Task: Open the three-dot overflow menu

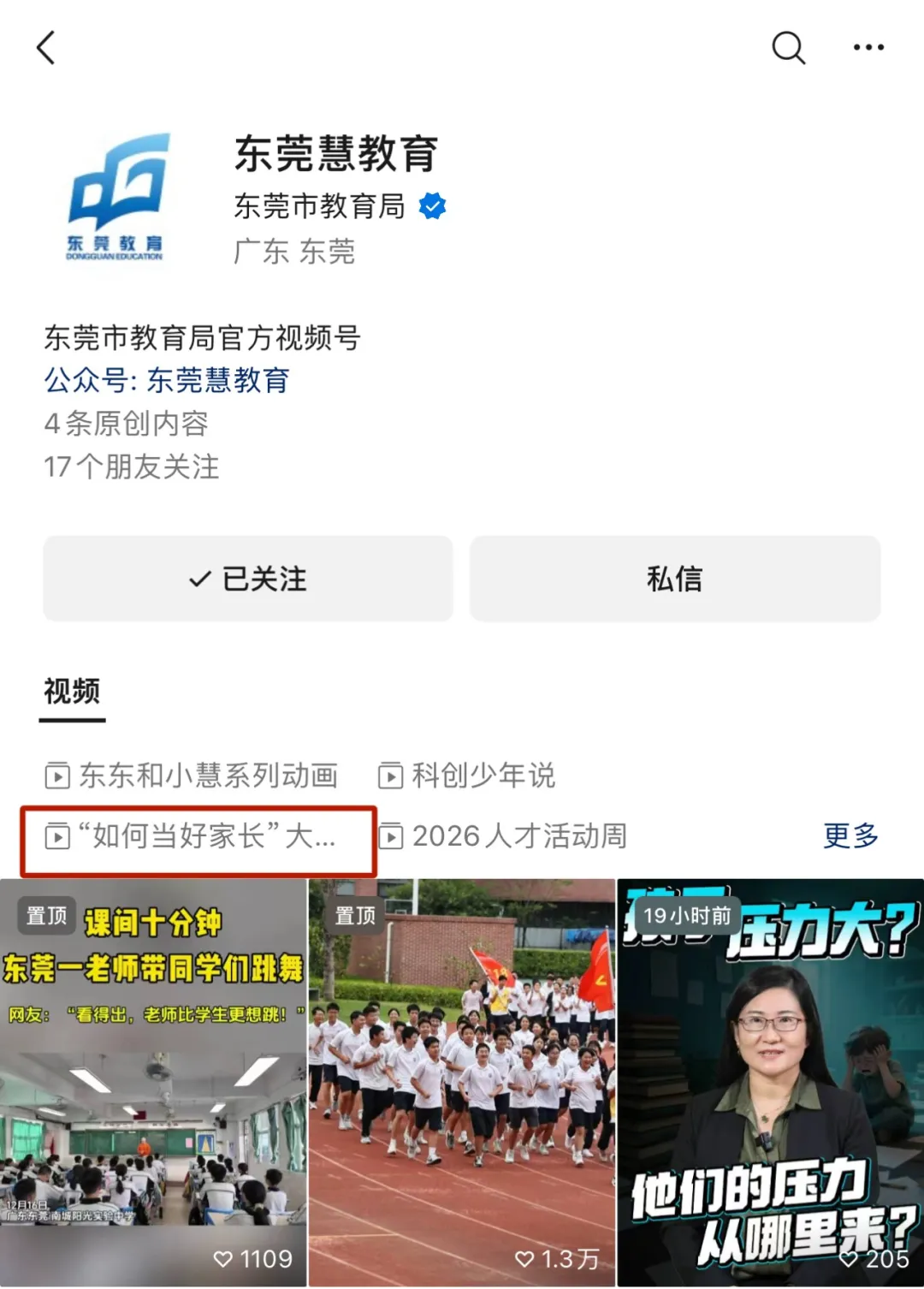Action: [x=868, y=48]
